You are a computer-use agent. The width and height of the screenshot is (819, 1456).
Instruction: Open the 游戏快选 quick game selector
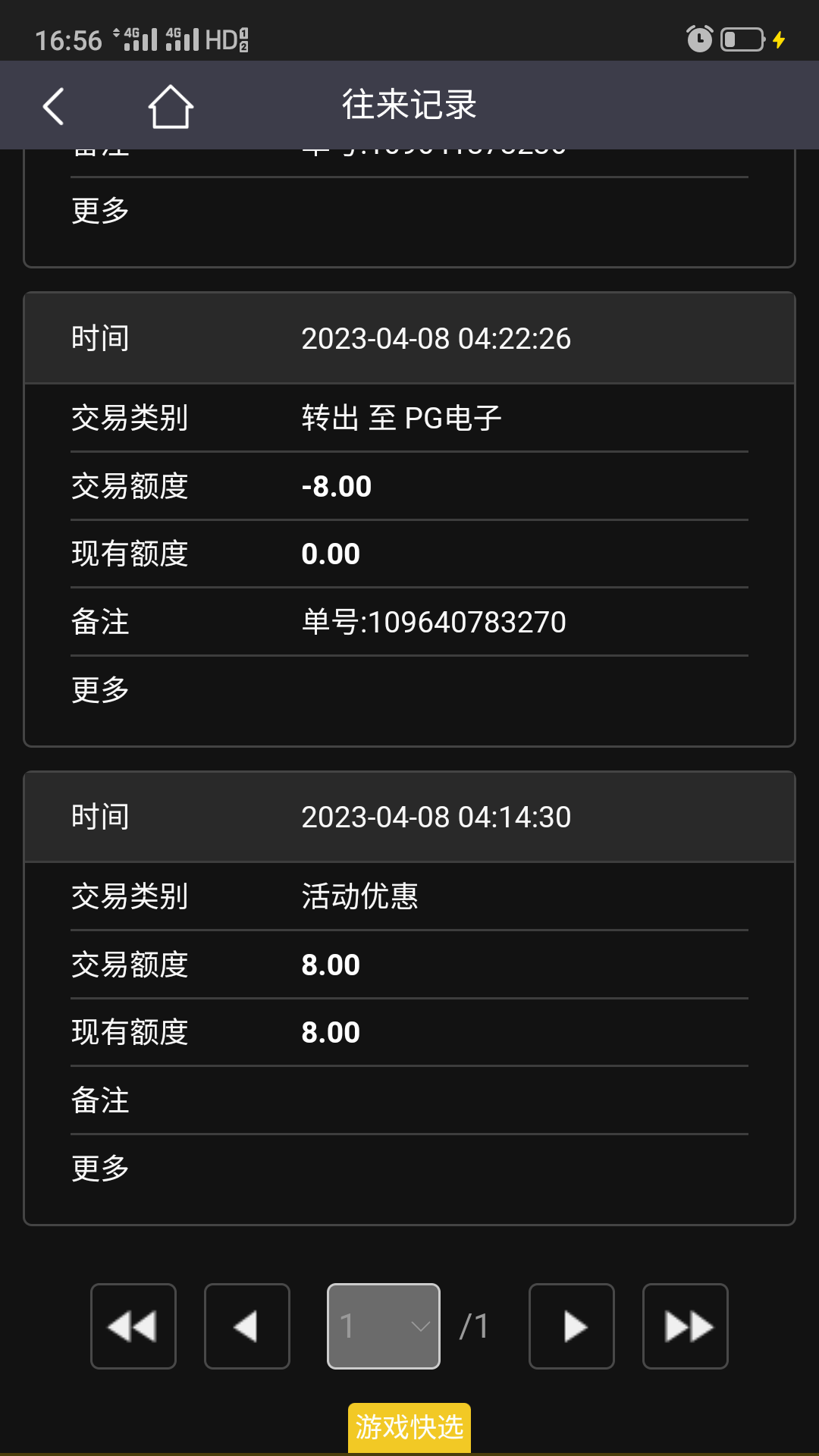coord(409,1427)
